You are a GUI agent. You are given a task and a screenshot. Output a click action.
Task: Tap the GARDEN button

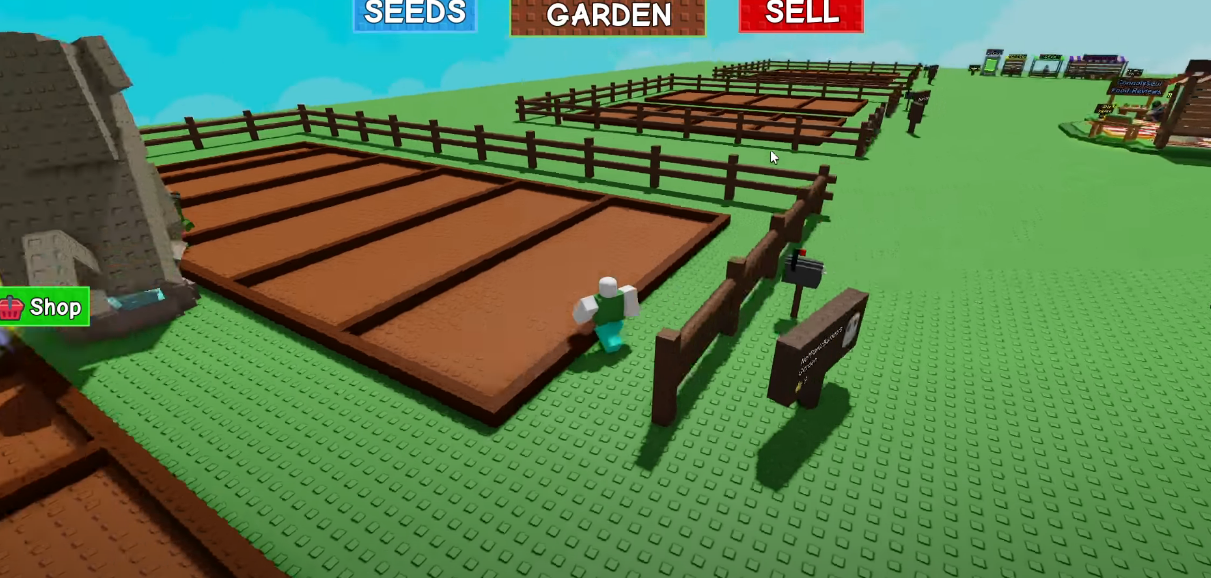click(608, 16)
